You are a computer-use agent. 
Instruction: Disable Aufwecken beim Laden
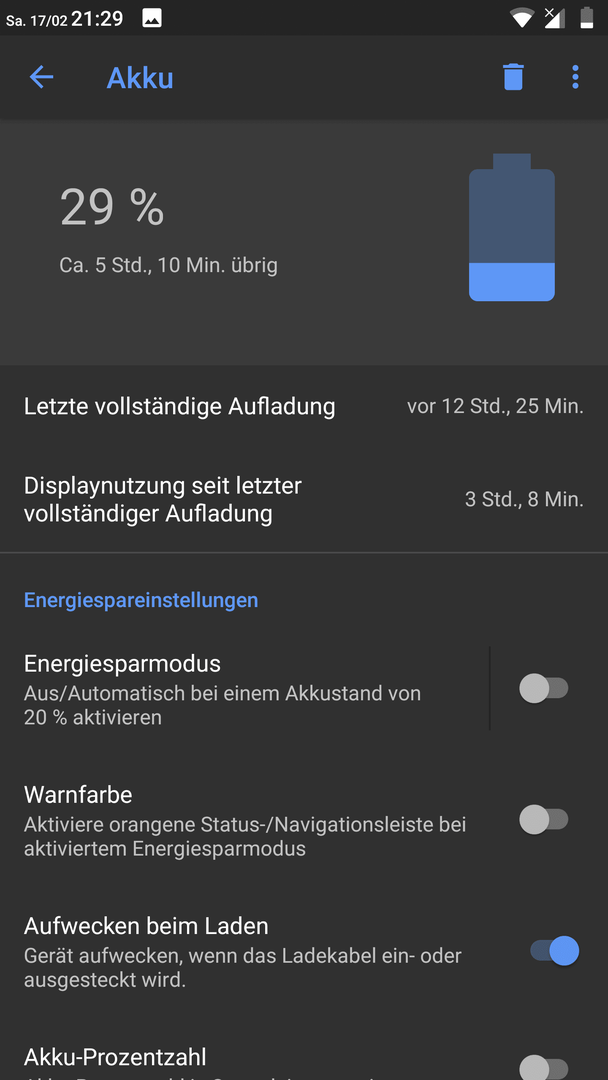(x=554, y=951)
